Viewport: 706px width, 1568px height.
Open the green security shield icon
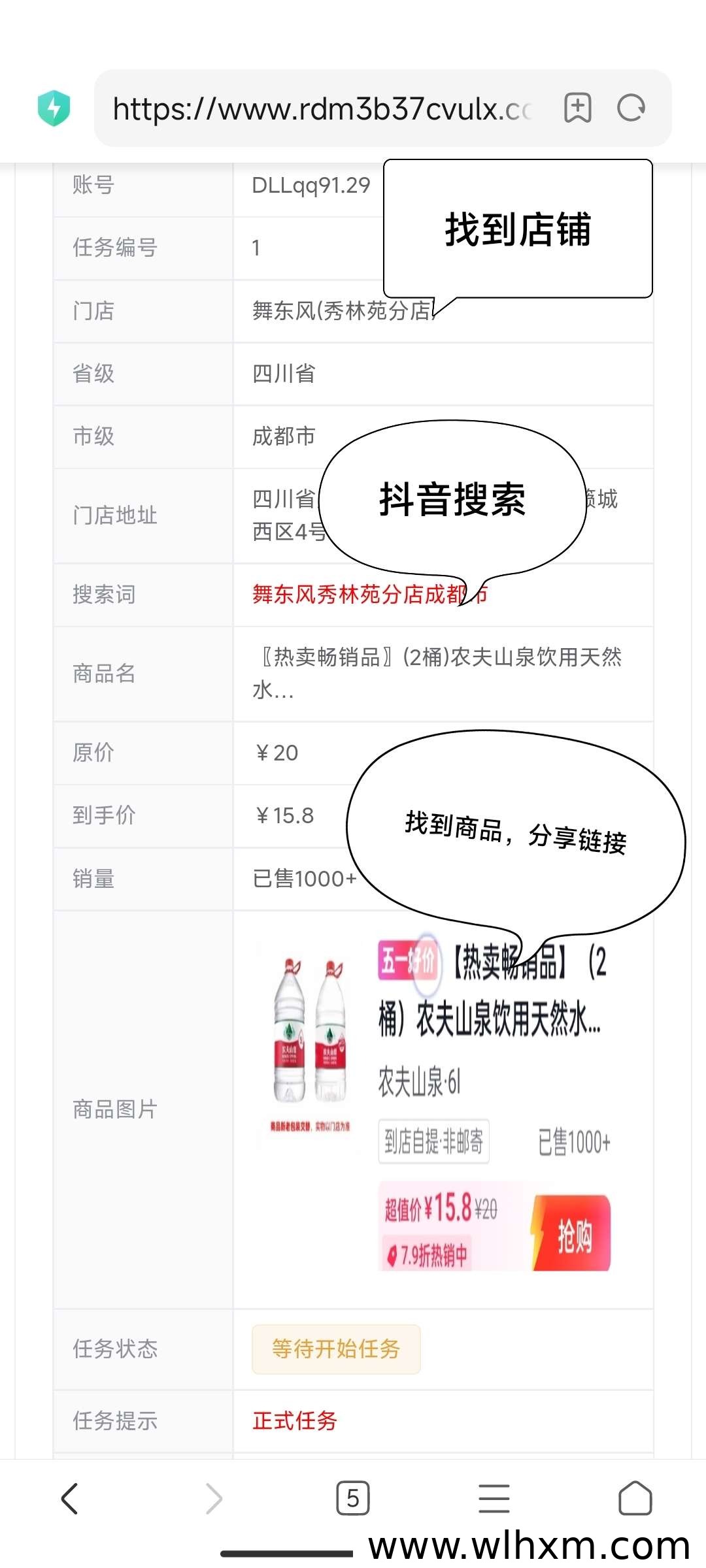pyautogui.click(x=54, y=108)
